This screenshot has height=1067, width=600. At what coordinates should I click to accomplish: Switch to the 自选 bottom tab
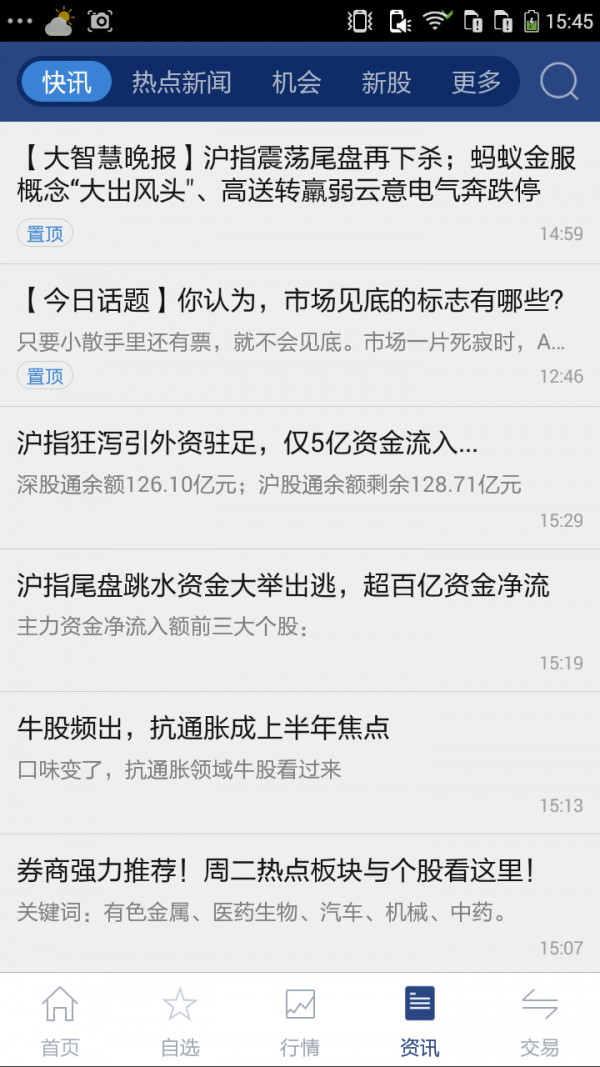pyautogui.click(x=180, y=1020)
